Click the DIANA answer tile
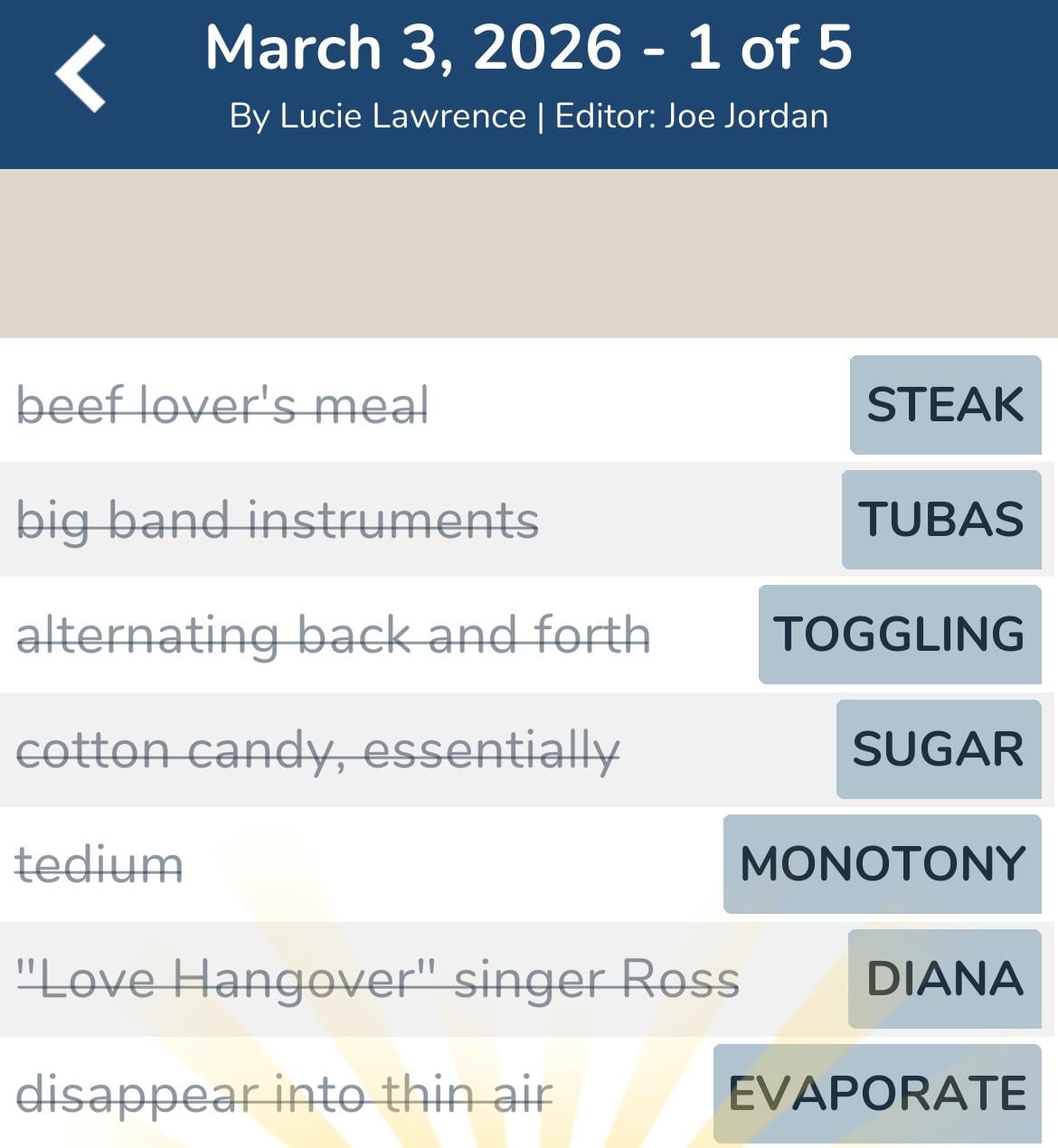 coord(944,978)
